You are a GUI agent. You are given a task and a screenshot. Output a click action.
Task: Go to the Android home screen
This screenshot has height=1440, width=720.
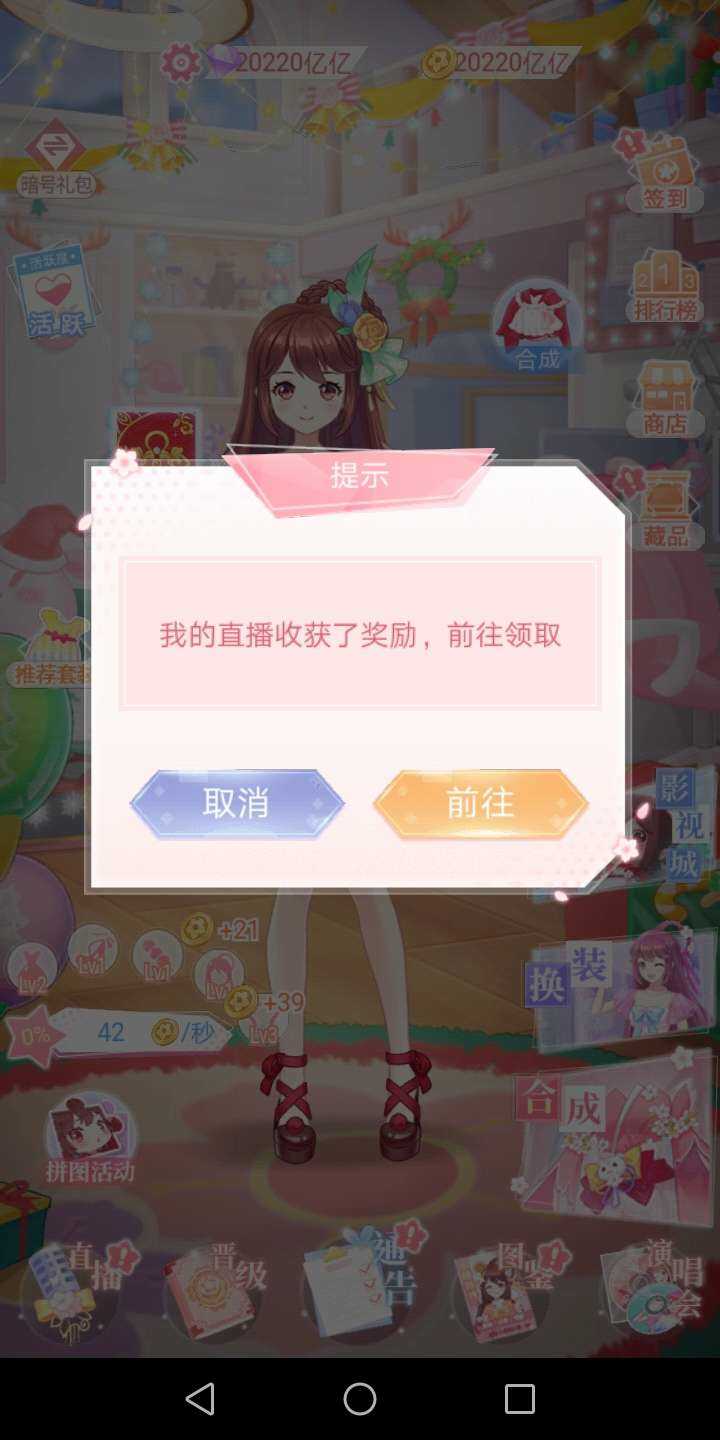pyautogui.click(x=360, y=1398)
